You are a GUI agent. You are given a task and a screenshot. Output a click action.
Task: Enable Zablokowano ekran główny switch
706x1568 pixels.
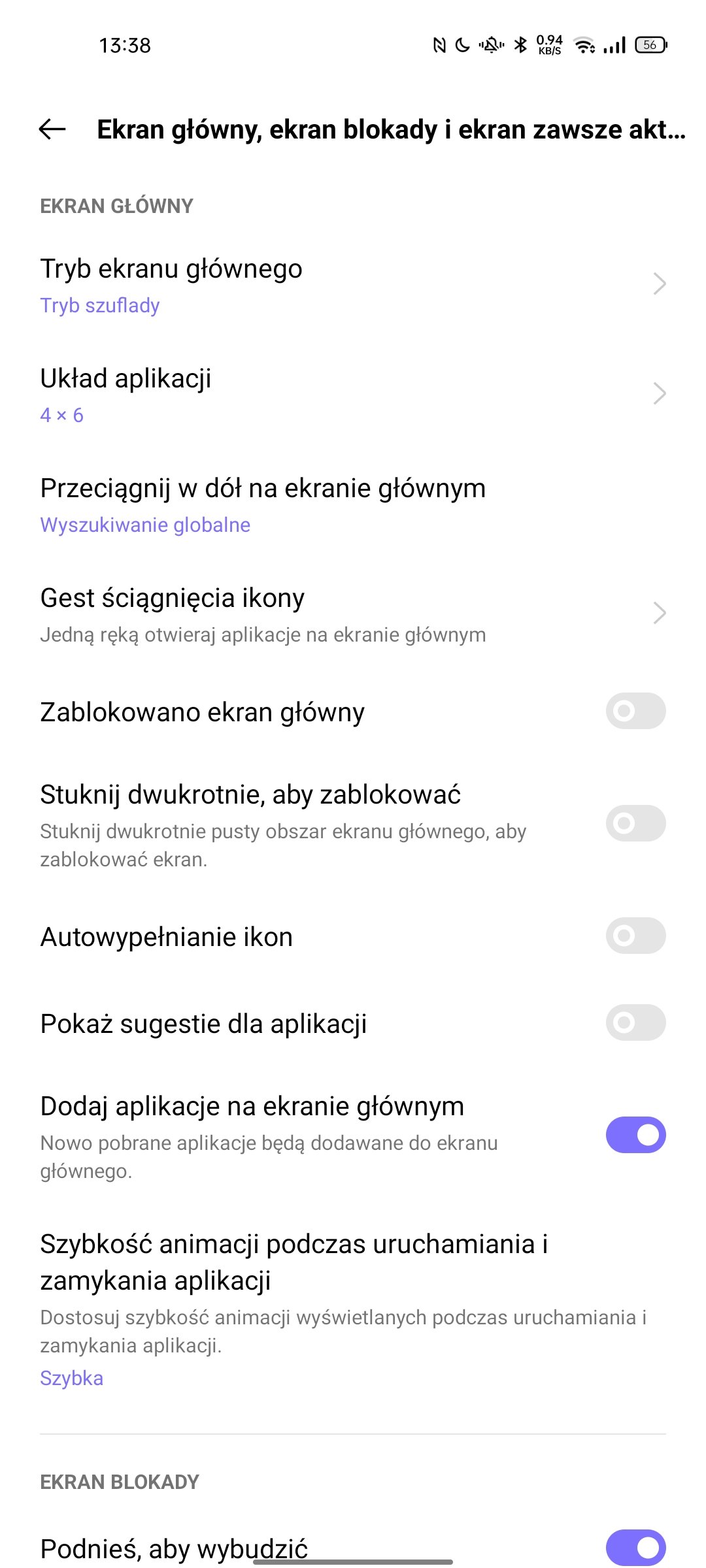635,711
